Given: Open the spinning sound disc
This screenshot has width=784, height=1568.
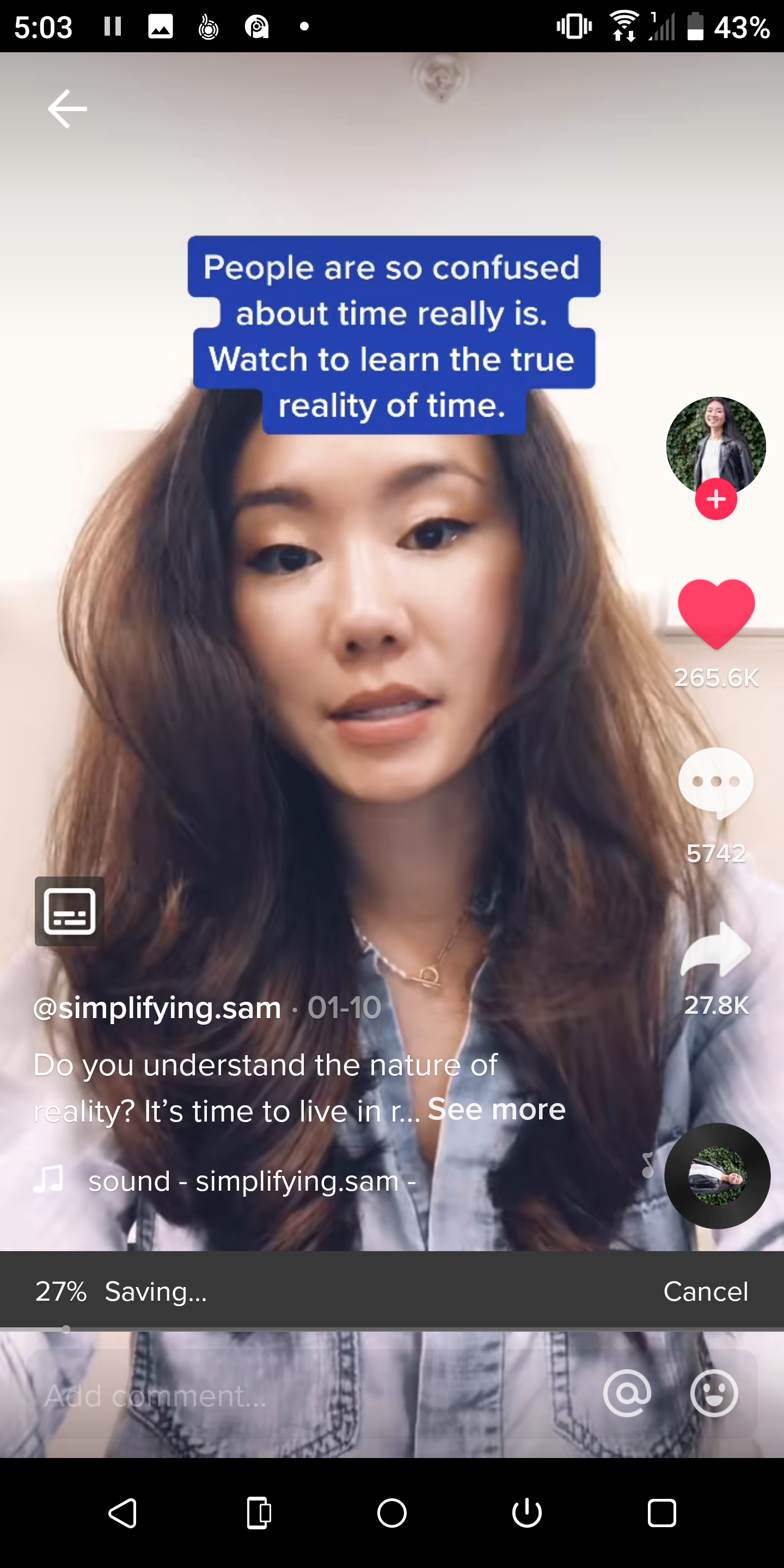Looking at the screenshot, I should (x=717, y=1176).
